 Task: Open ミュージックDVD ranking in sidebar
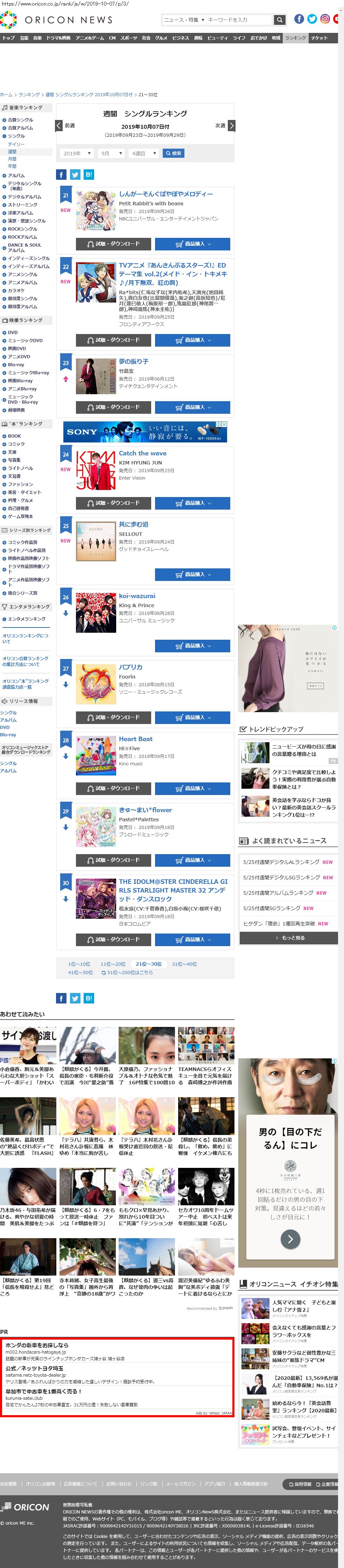[25, 340]
